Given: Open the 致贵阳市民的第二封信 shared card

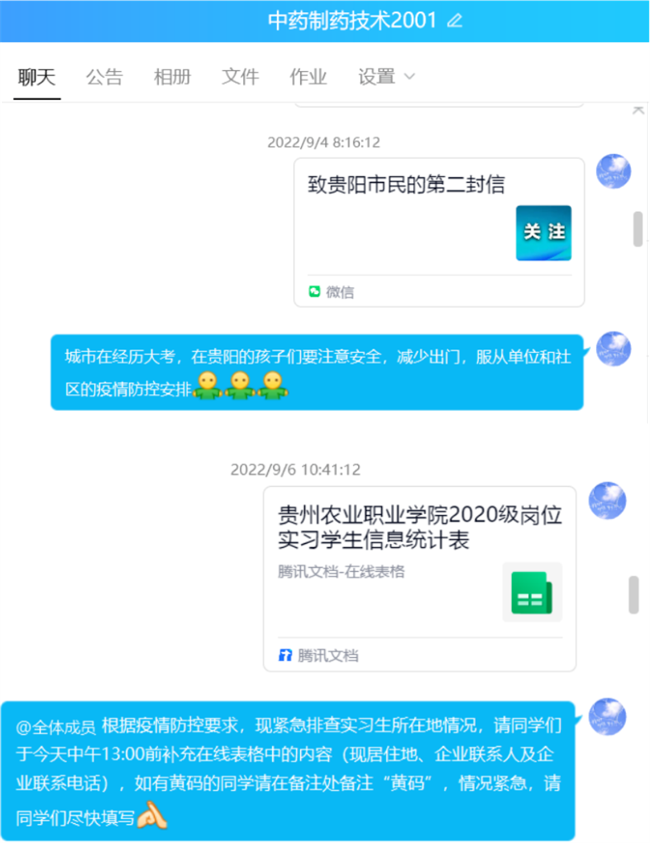Looking at the screenshot, I should coord(438,232).
